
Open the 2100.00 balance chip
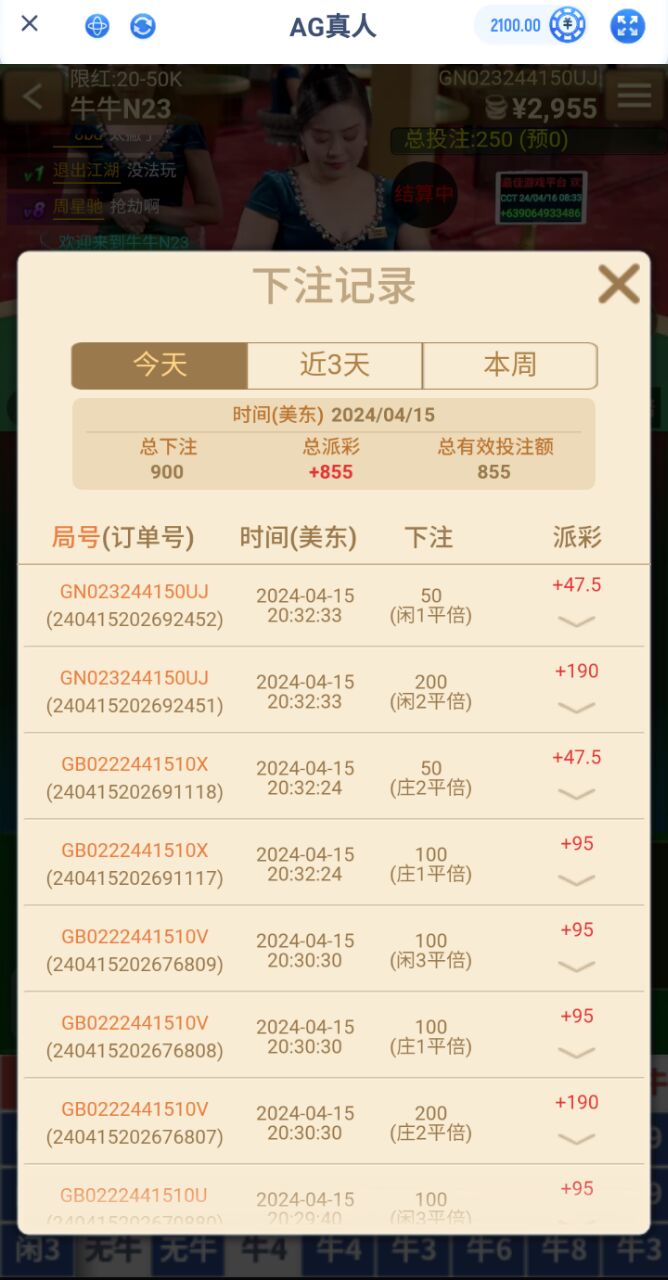[531, 26]
